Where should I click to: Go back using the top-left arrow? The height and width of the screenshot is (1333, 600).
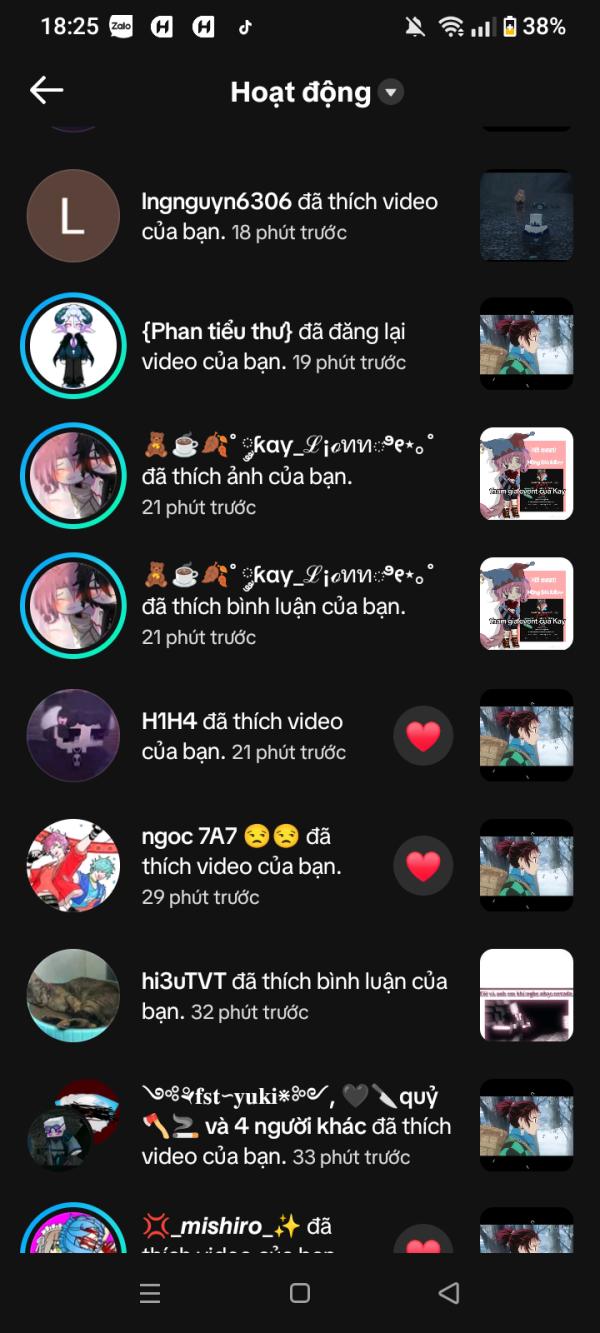46,91
